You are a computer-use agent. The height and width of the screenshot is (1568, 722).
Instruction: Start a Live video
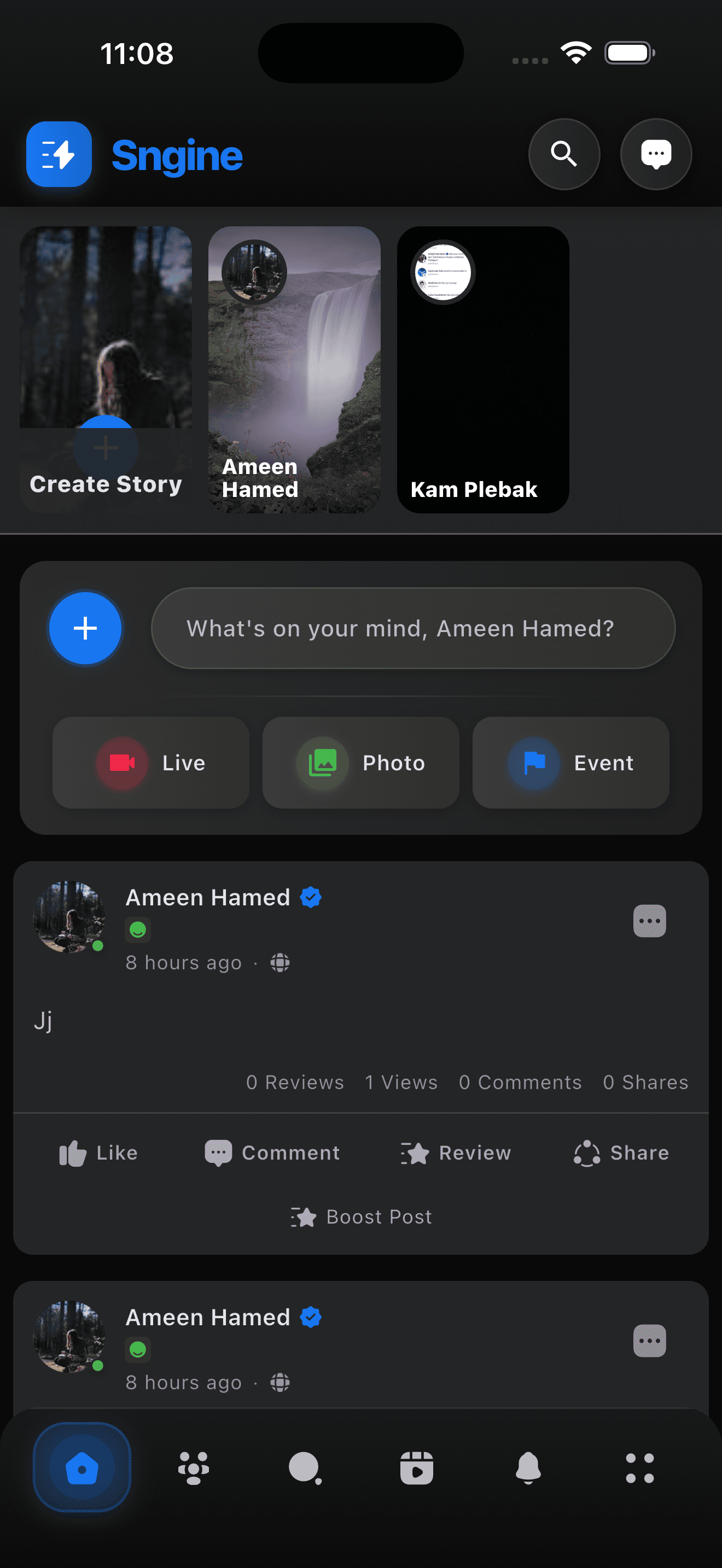click(x=150, y=763)
